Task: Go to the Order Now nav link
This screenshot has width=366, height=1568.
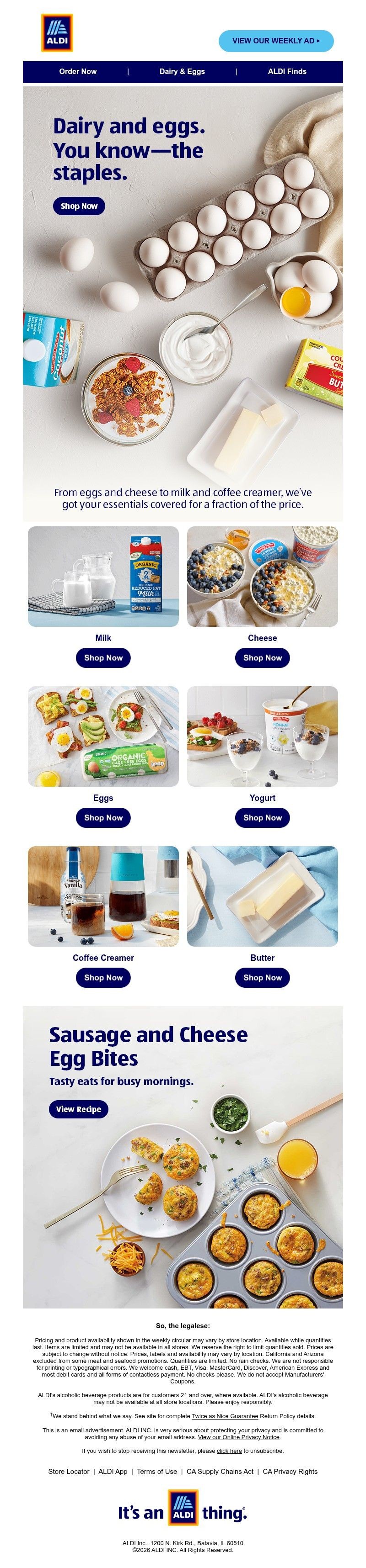Action: coord(77,71)
